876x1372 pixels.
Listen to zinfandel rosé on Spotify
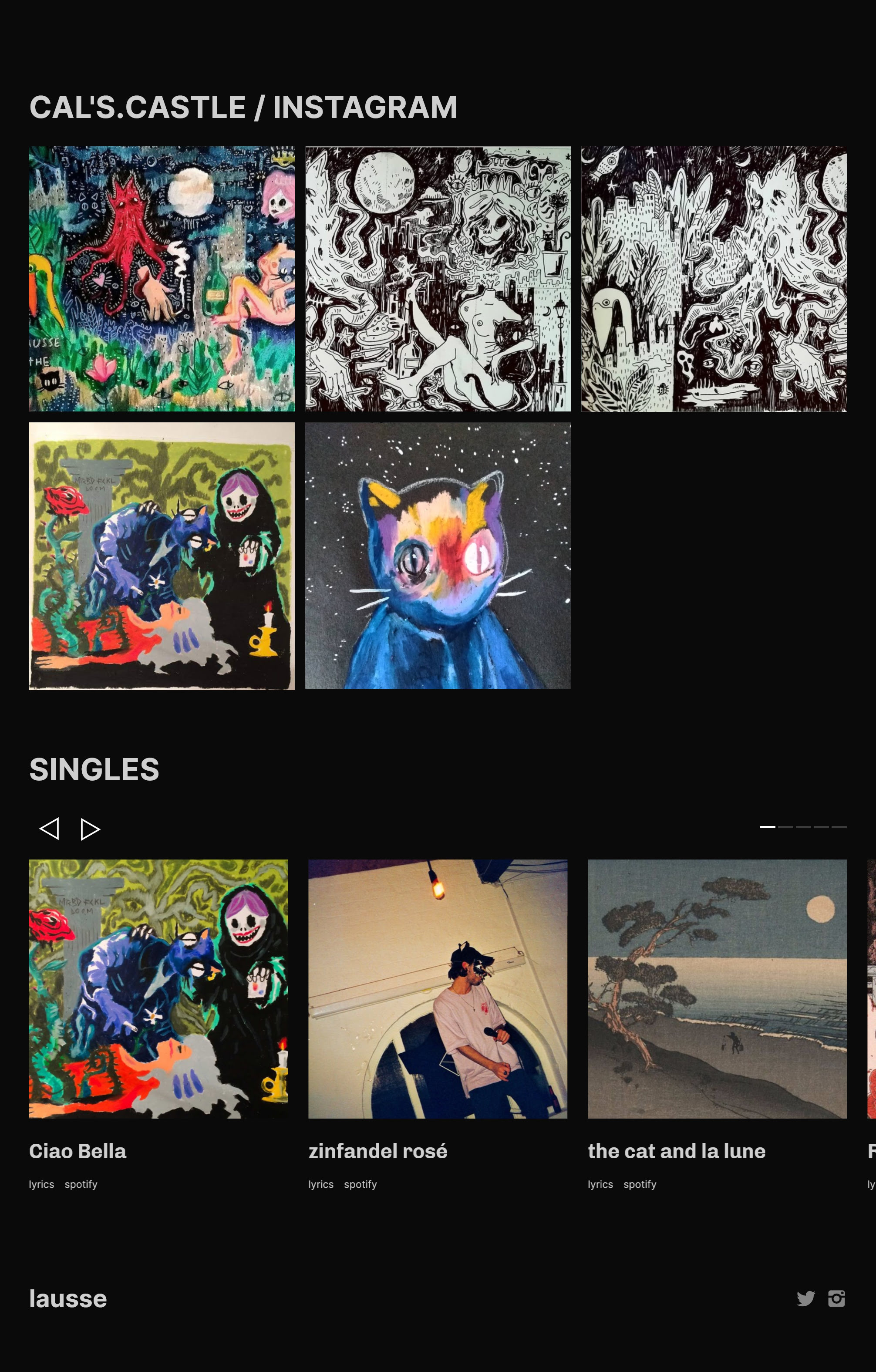360,1184
